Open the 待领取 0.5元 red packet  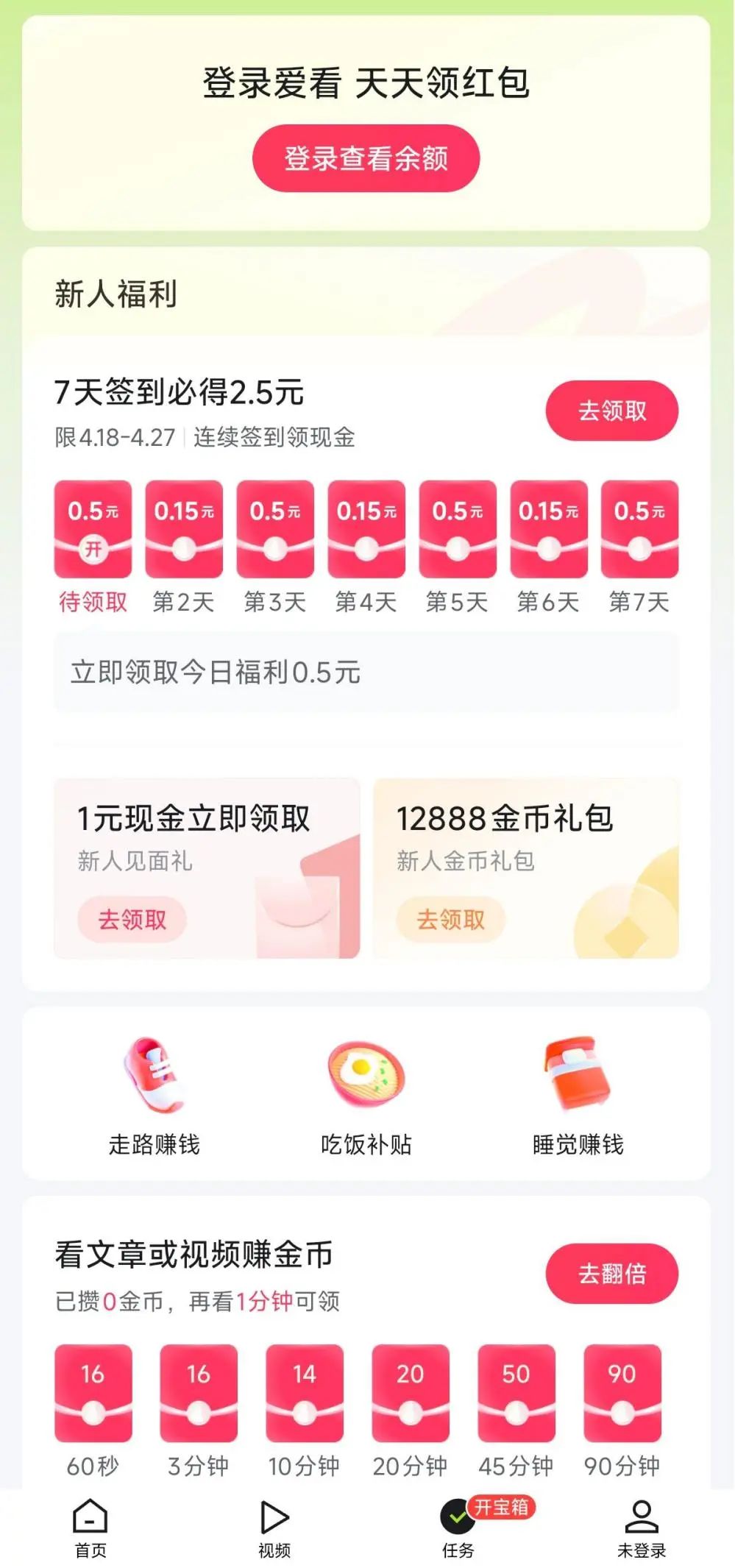[93, 530]
